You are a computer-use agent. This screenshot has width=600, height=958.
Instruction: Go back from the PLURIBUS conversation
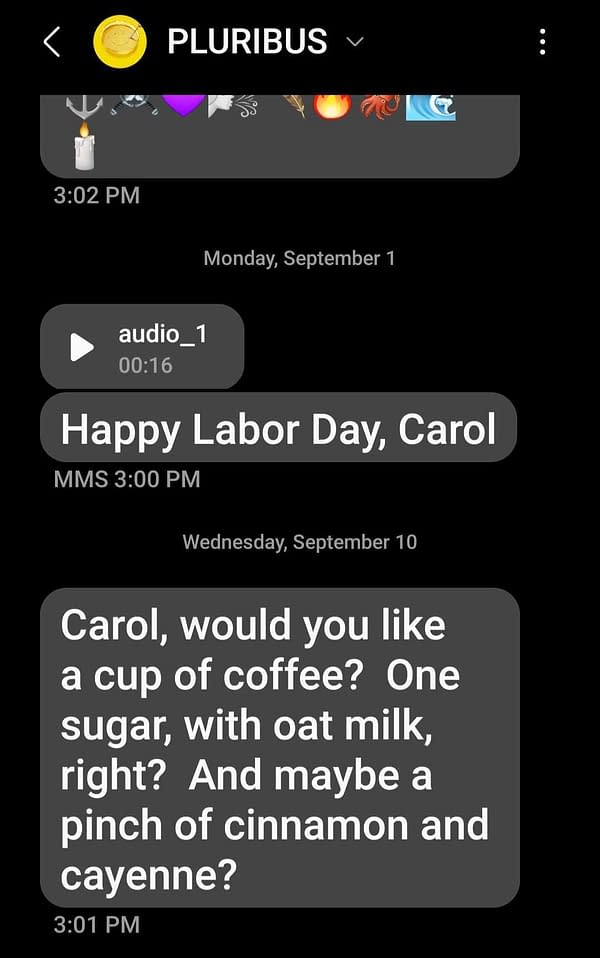click(x=52, y=42)
